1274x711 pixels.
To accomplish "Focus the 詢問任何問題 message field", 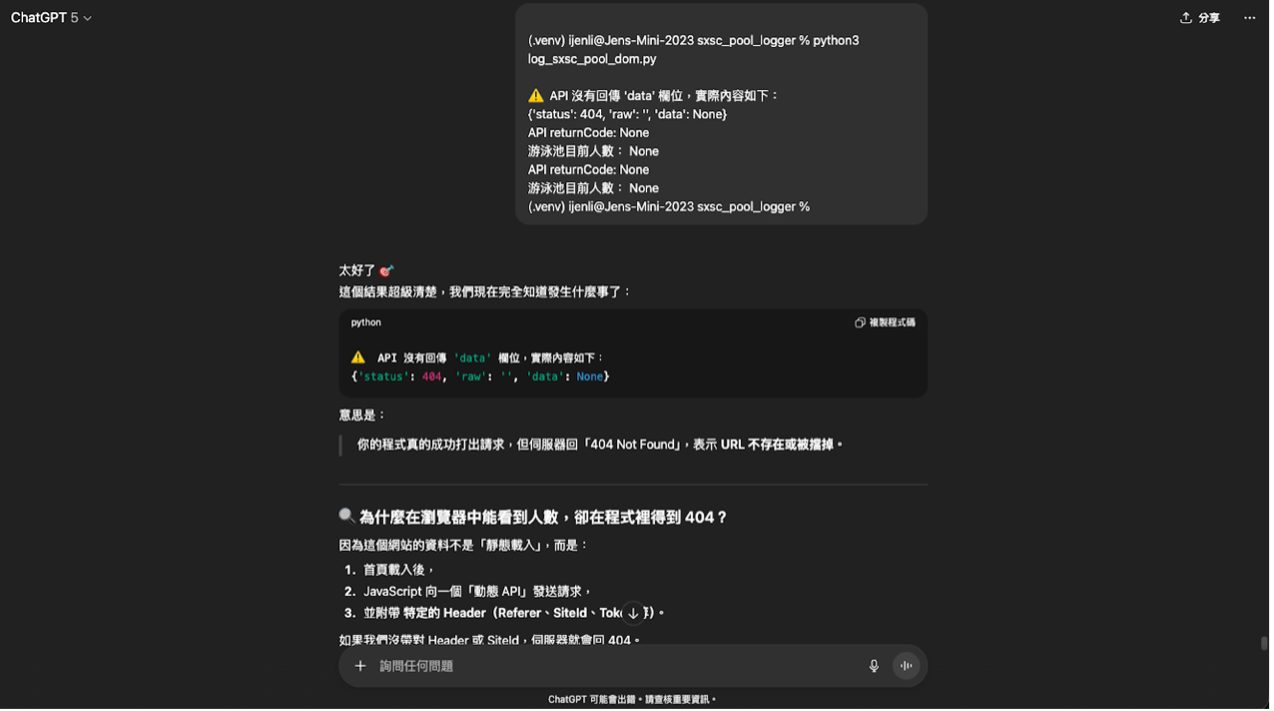I will click(600, 666).
